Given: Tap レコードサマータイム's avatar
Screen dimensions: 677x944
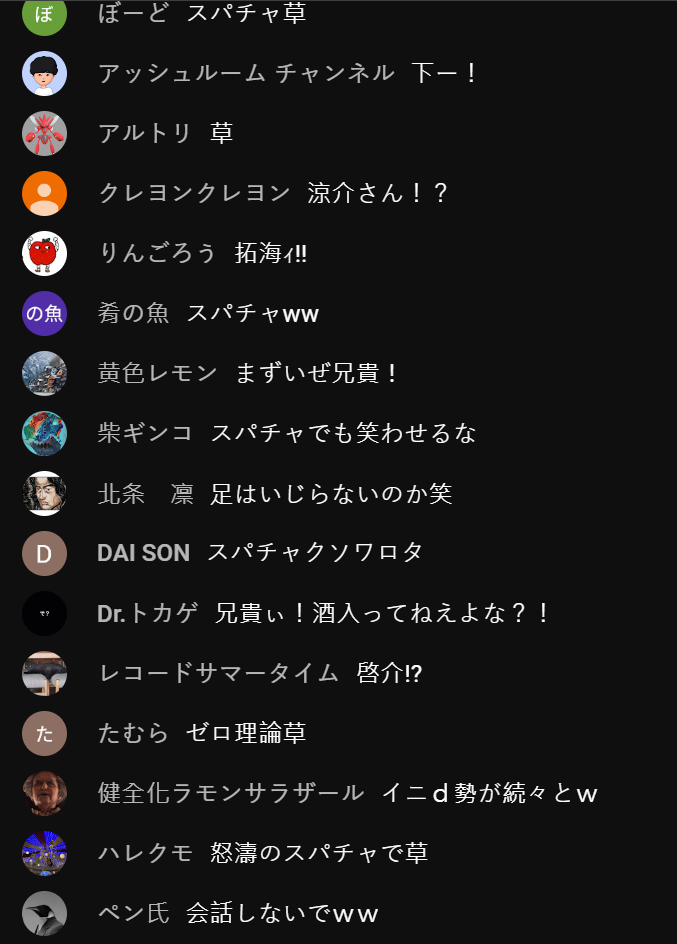Looking at the screenshot, I should [x=44, y=673].
